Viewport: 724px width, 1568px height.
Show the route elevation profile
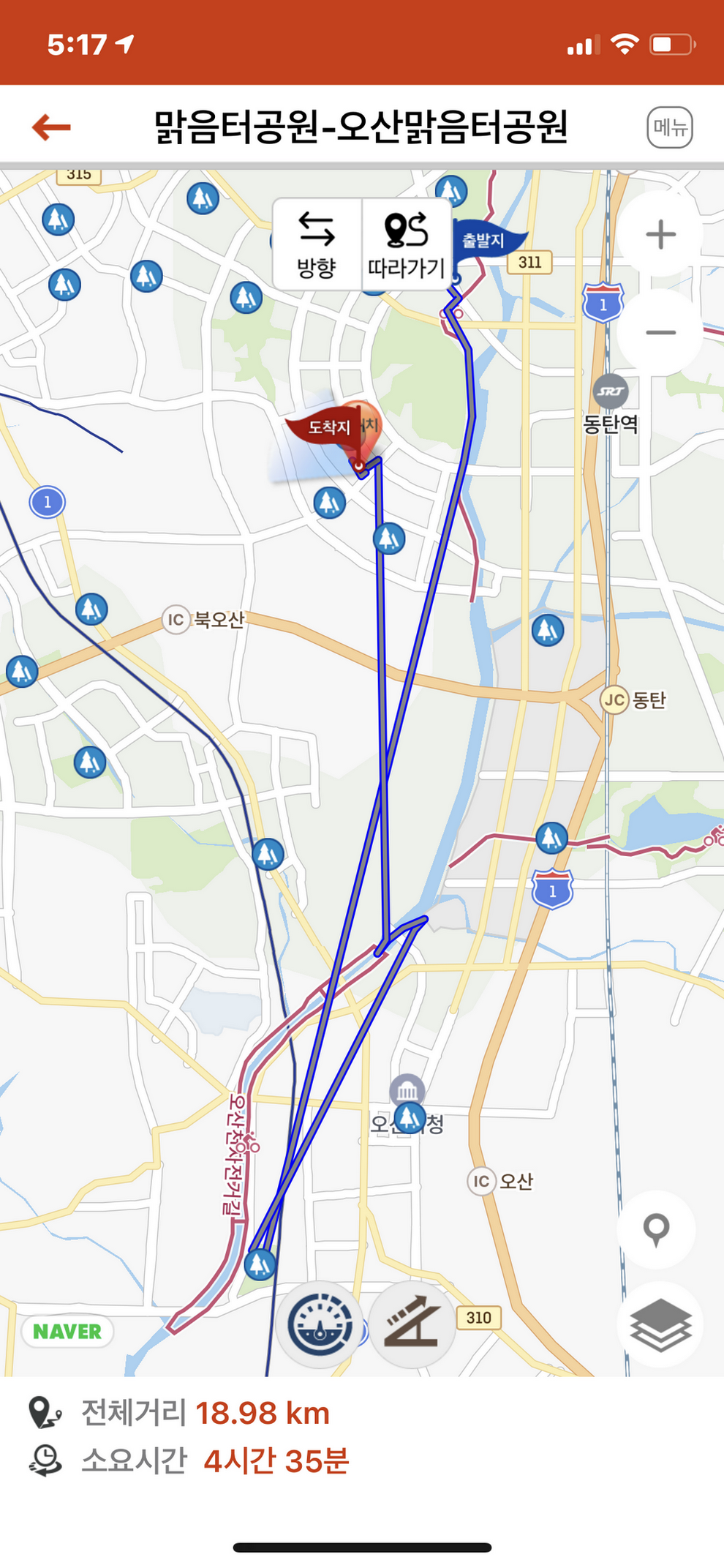tap(412, 1324)
